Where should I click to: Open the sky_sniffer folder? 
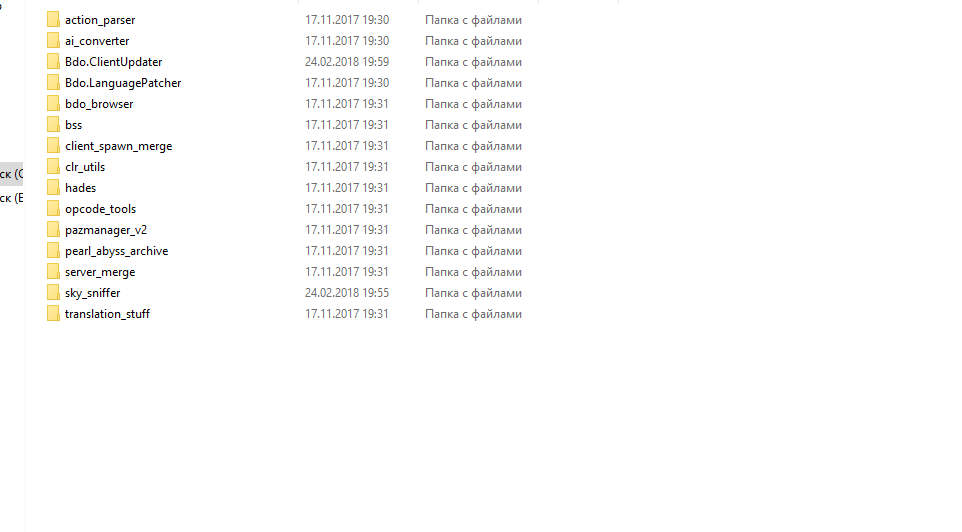(92, 293)
